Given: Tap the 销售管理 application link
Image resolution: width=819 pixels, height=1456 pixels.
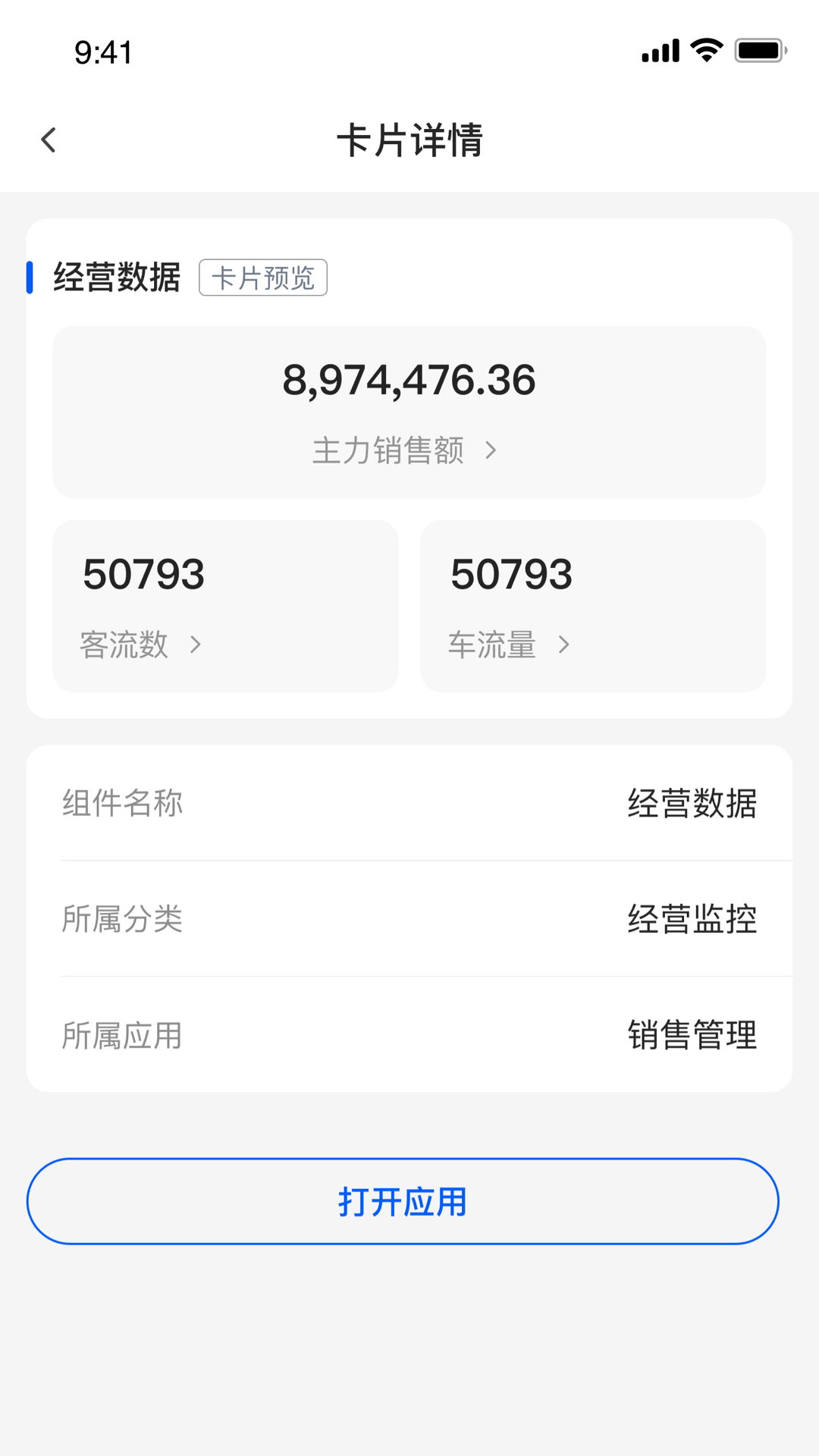Looking at the screenshot, I should [691, 1034].
